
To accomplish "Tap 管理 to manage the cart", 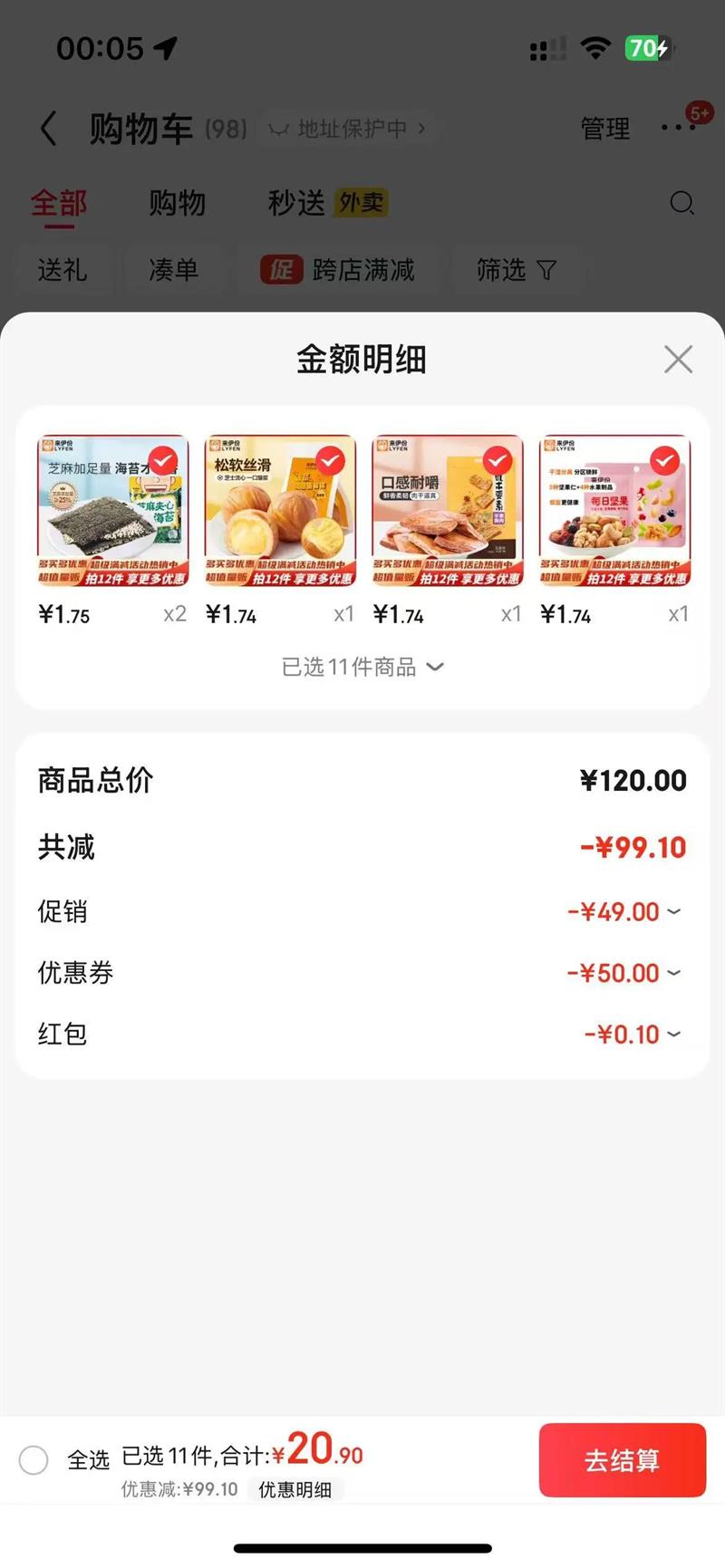I will pyautogui.click(x=604, y=129).
